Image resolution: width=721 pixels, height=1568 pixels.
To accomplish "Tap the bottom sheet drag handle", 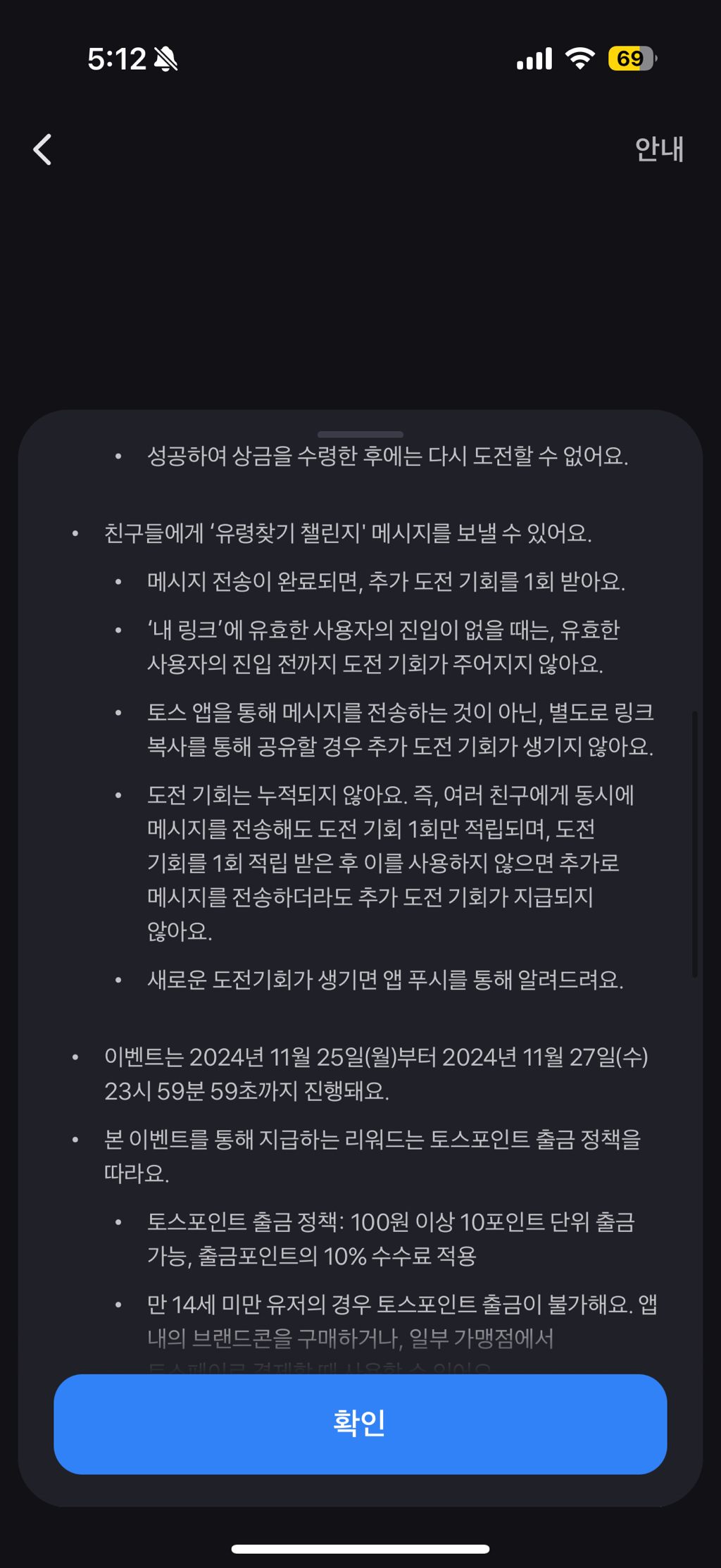I will (x=360, y=435).
